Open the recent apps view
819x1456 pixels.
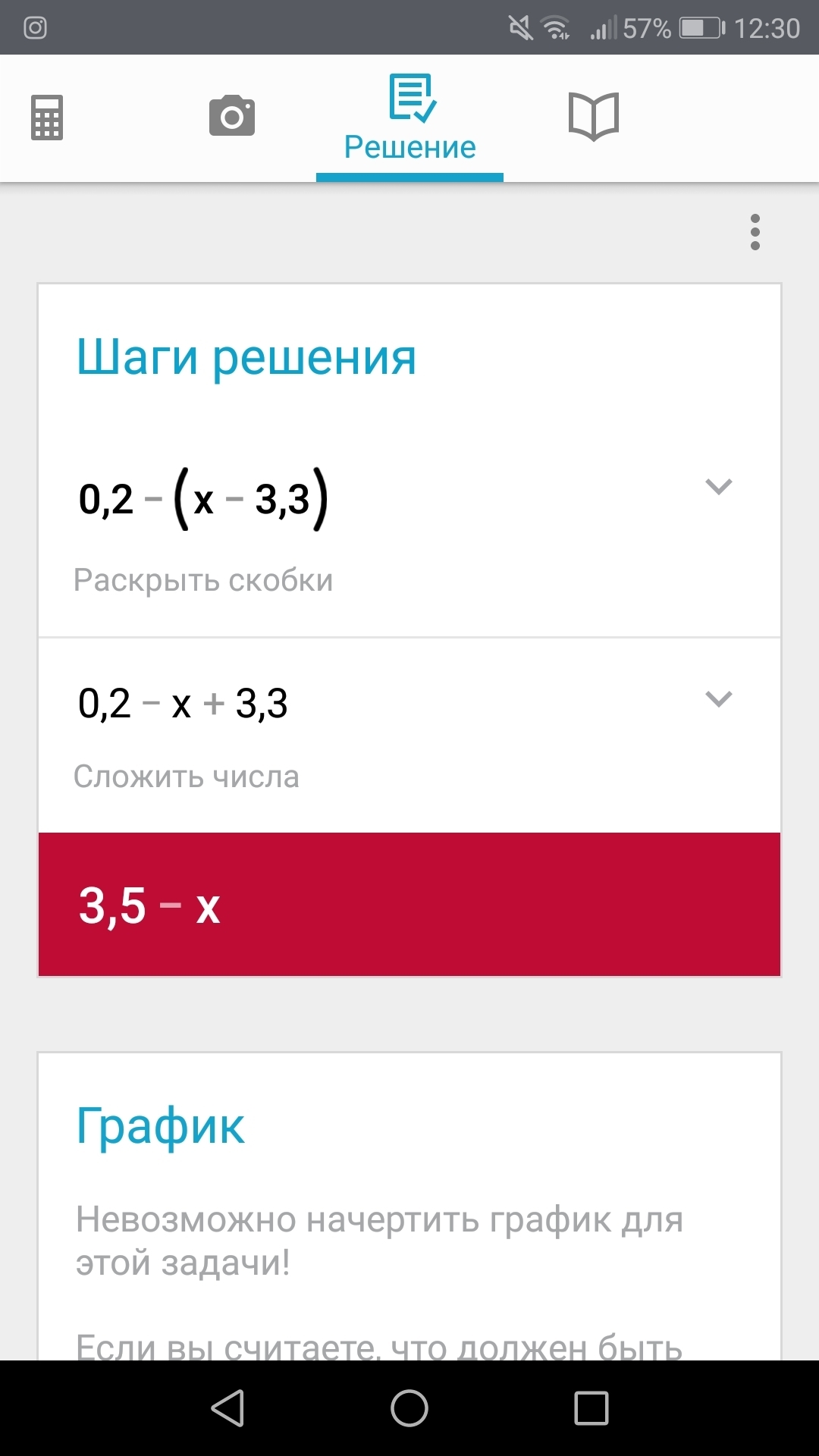tap(591, 1408)
